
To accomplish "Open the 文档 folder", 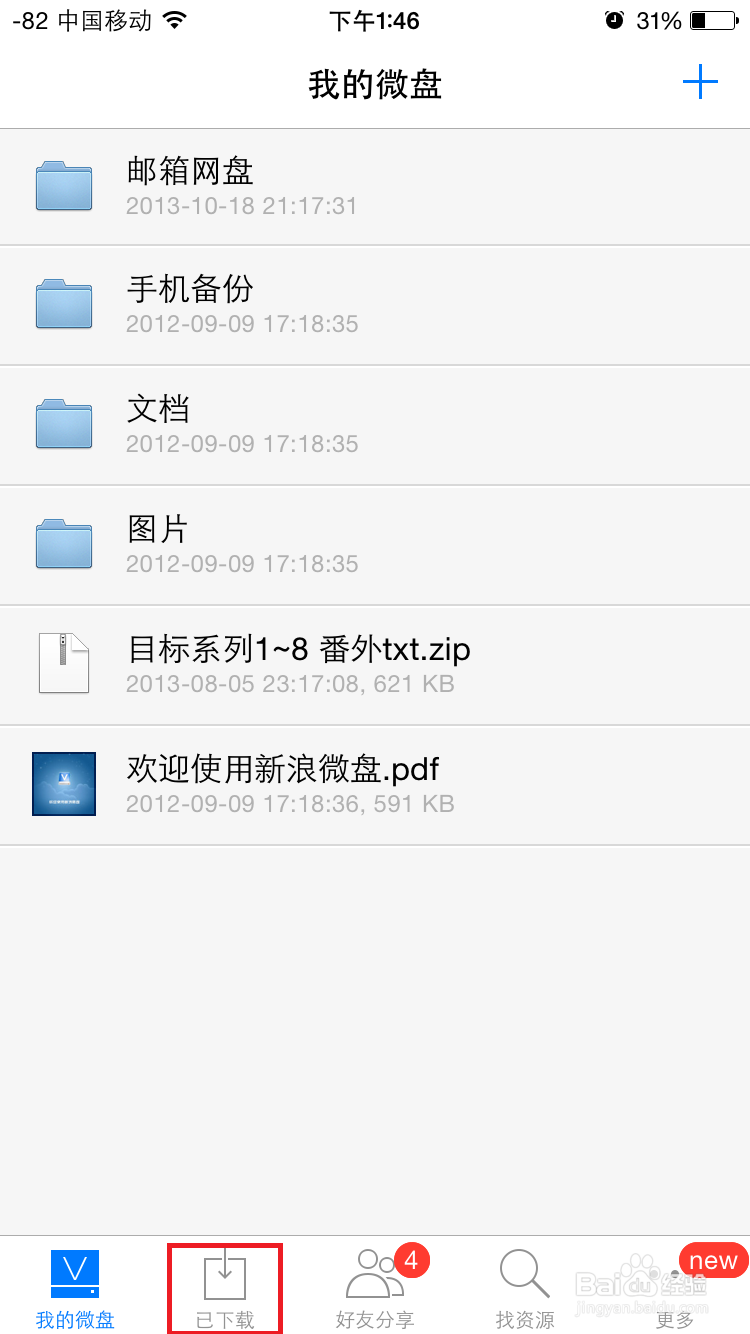I will [x=375, y=425].
